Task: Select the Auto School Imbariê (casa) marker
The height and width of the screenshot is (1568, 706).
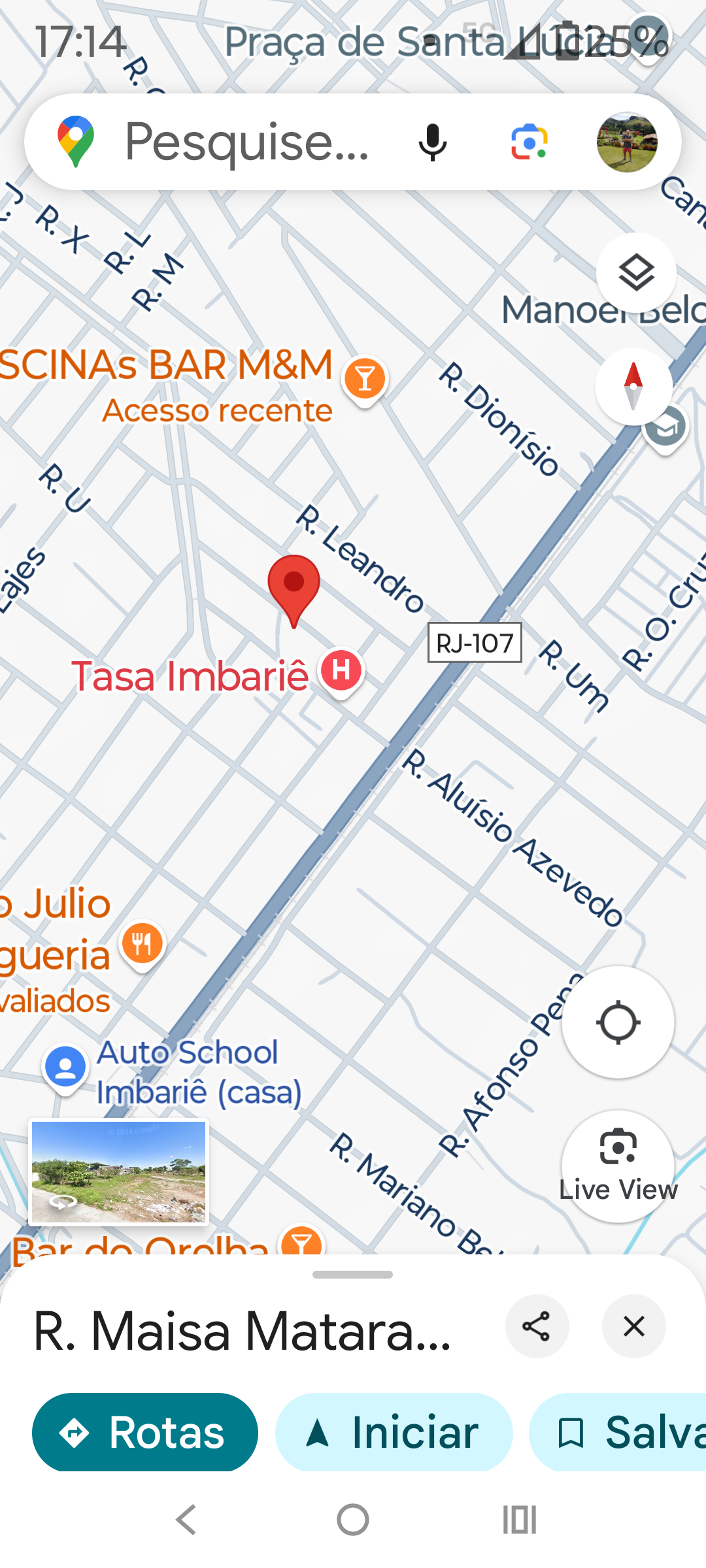Action: click(x=65, y=1067)
